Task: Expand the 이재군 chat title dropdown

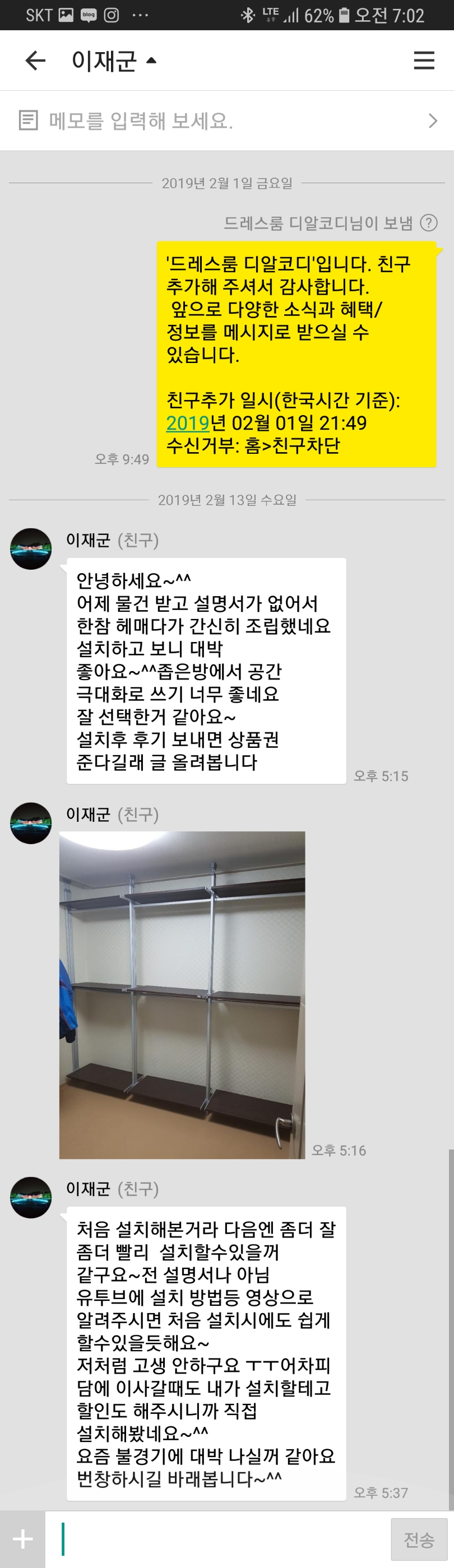Action: click(114, 61)
